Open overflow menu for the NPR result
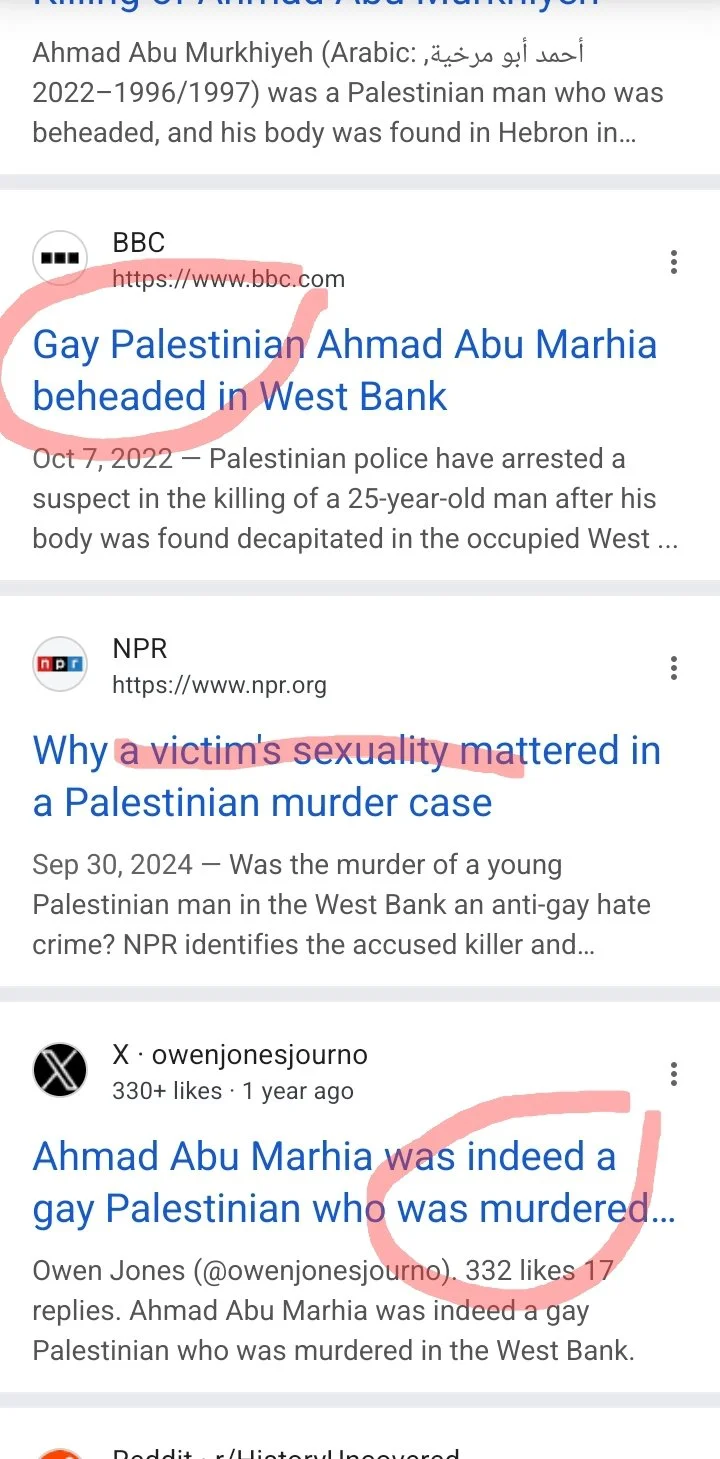720x1459 pixels. coord(674,668)
